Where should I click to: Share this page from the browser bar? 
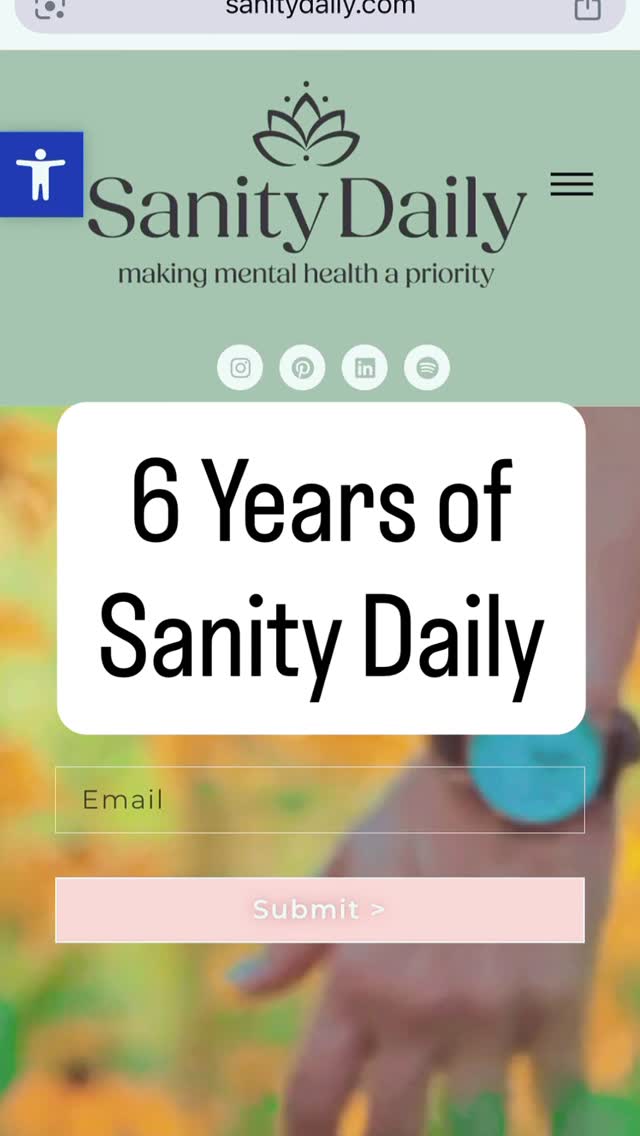tap(588, 9)
